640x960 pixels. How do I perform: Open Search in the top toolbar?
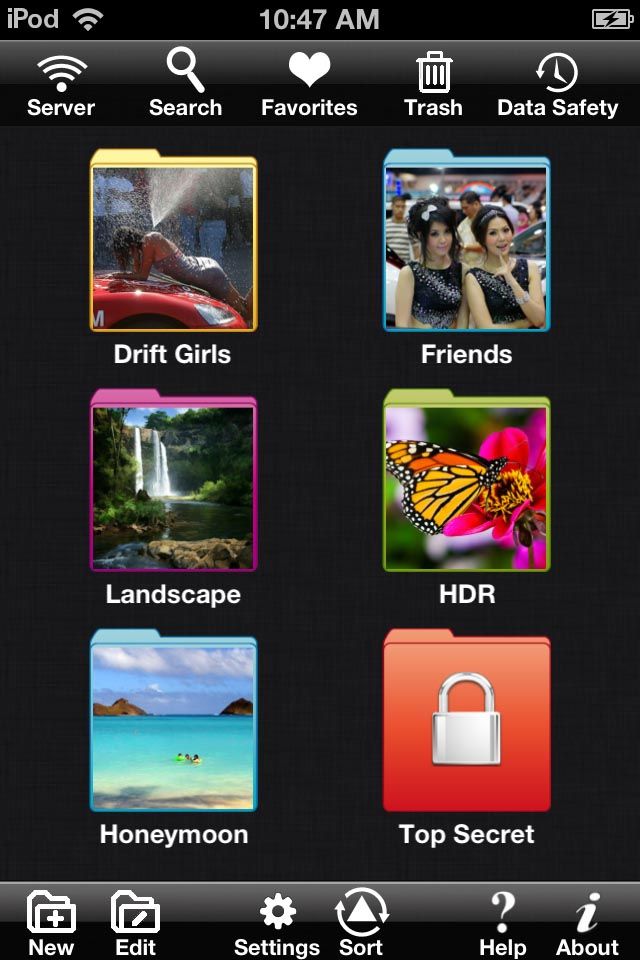coord(185,85)
